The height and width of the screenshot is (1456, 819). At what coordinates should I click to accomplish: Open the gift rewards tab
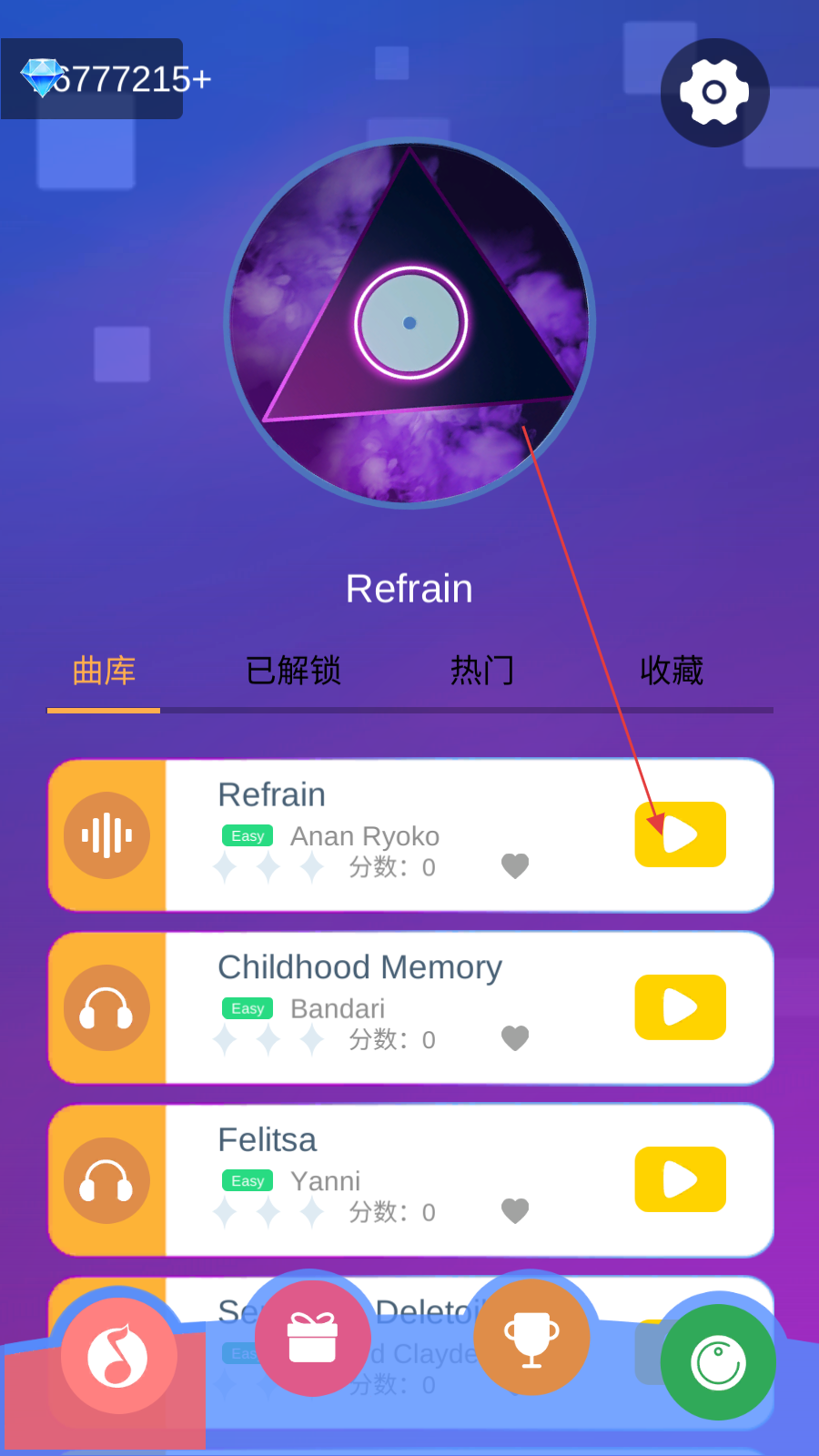click(312, 1339)
